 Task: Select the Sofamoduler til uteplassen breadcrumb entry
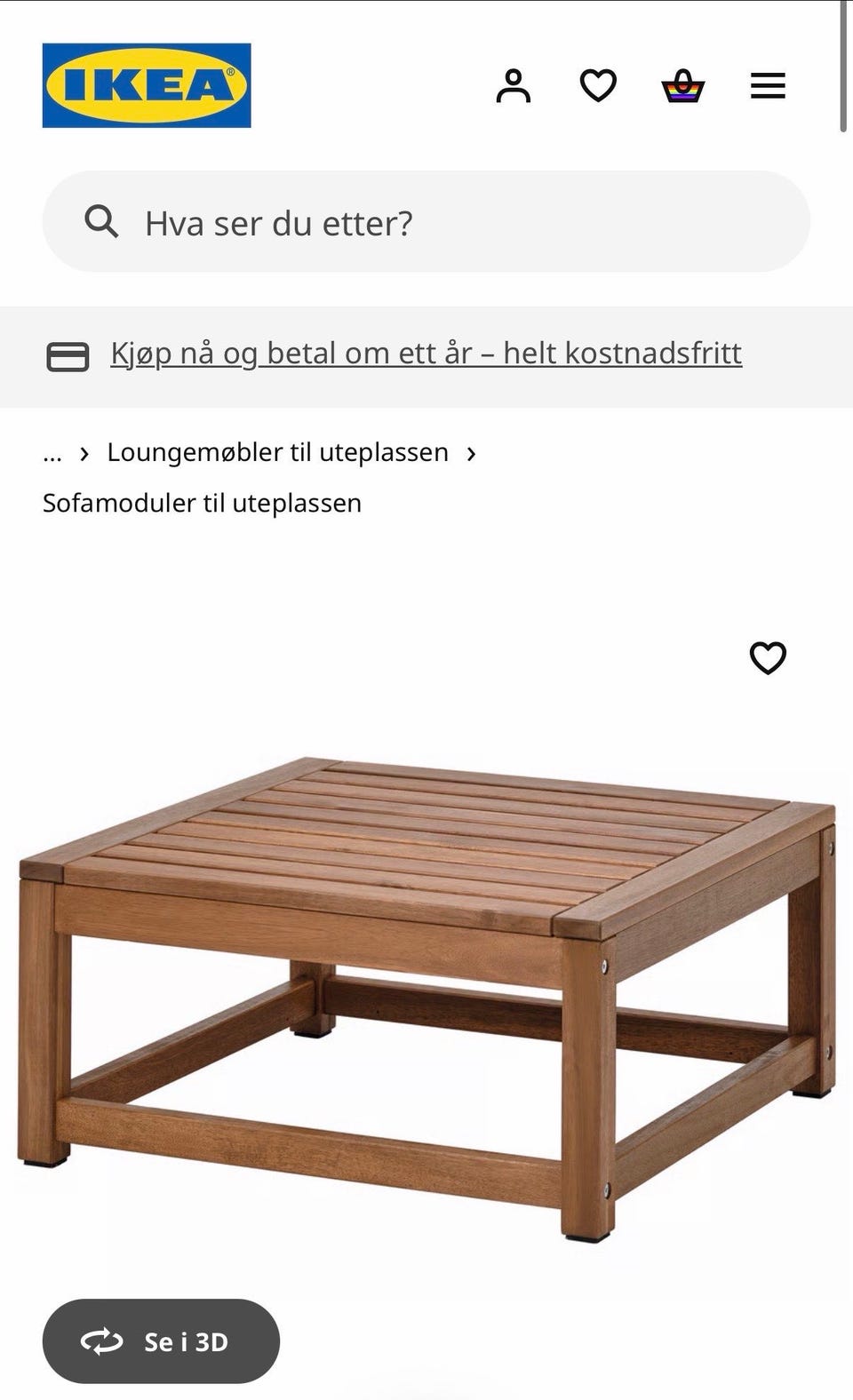203,503
